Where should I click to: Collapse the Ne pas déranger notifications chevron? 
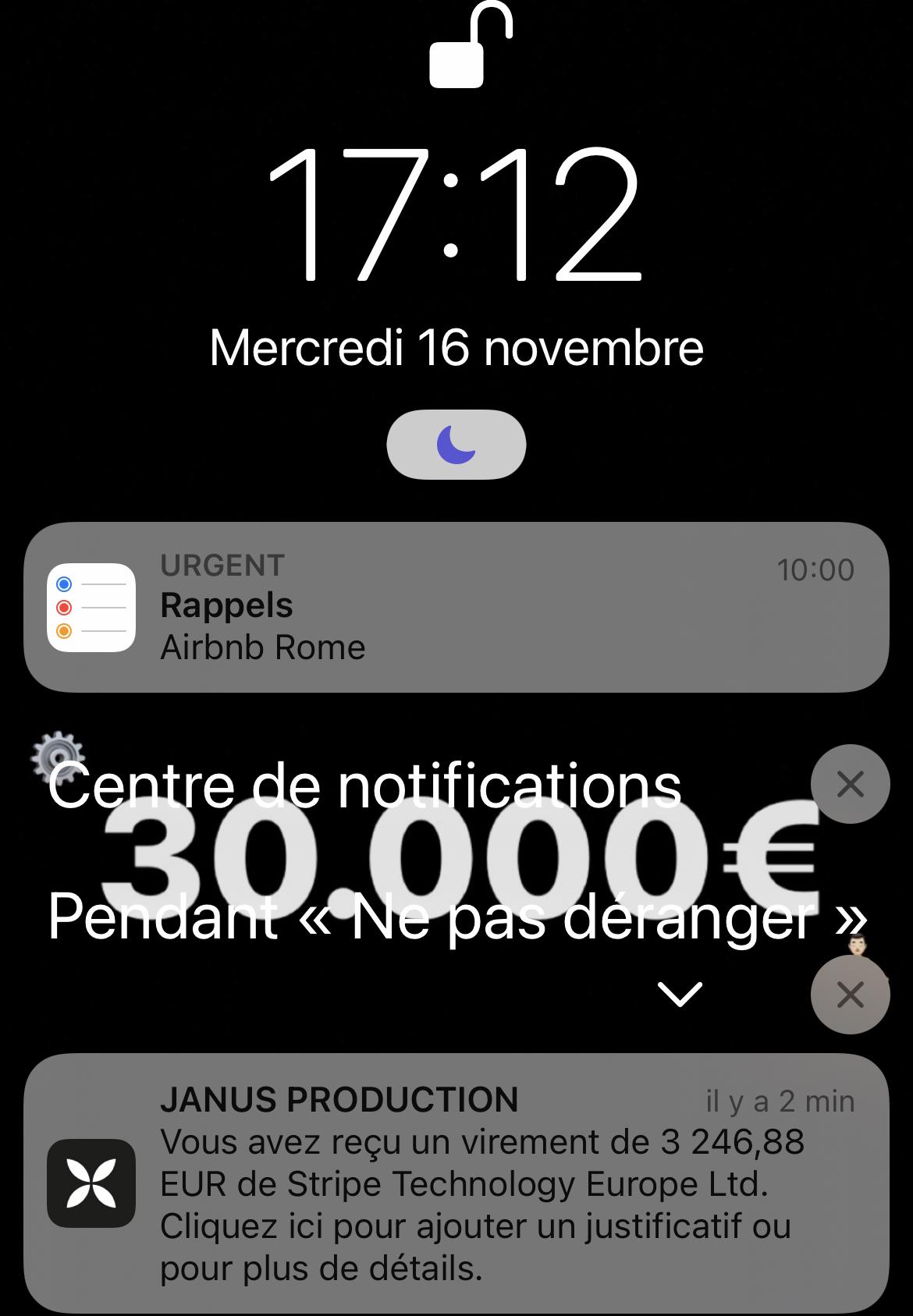680,993
